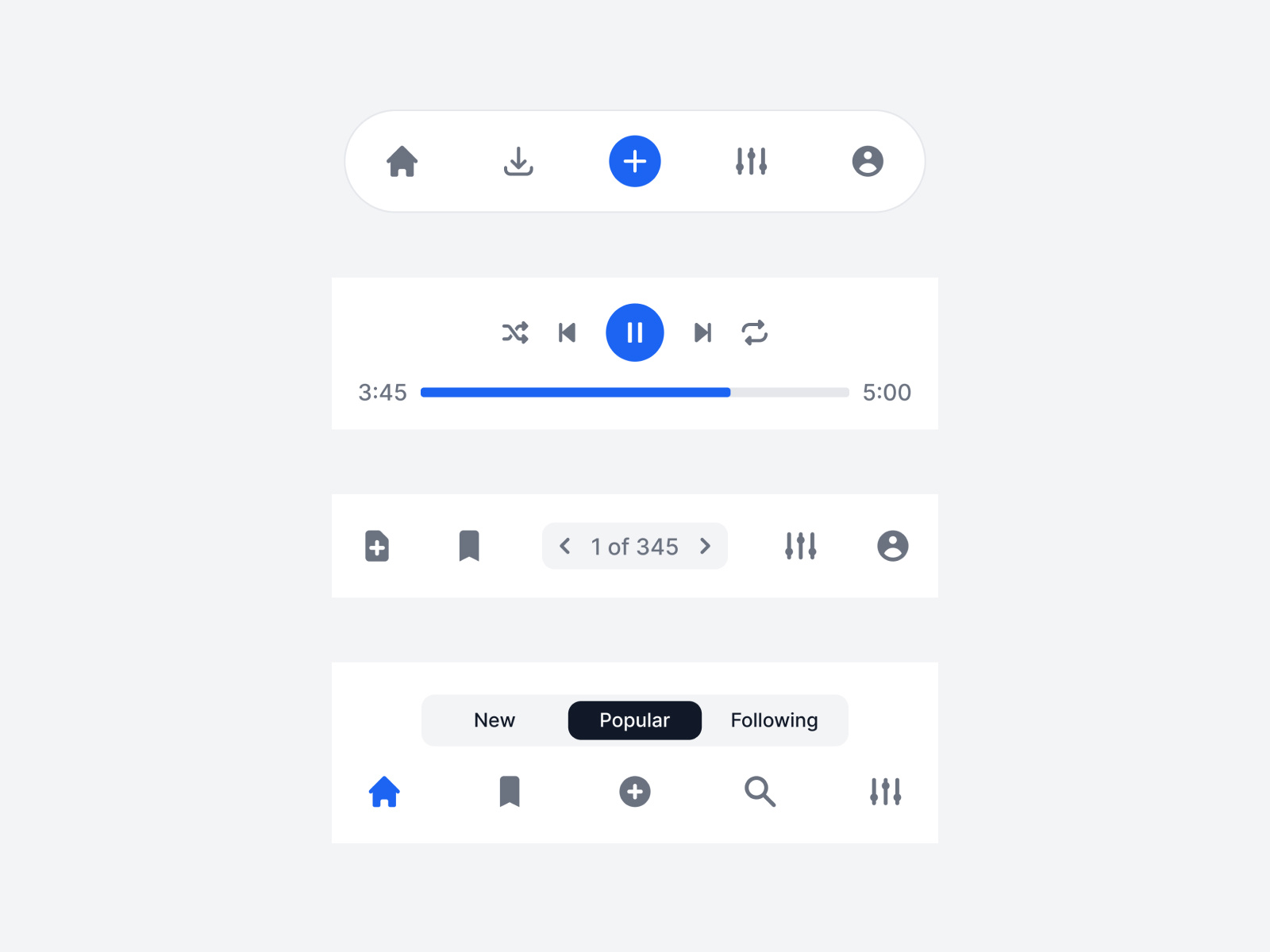
Task: Tap the add-document icon with a plus
Action: (x=377, y=546)
